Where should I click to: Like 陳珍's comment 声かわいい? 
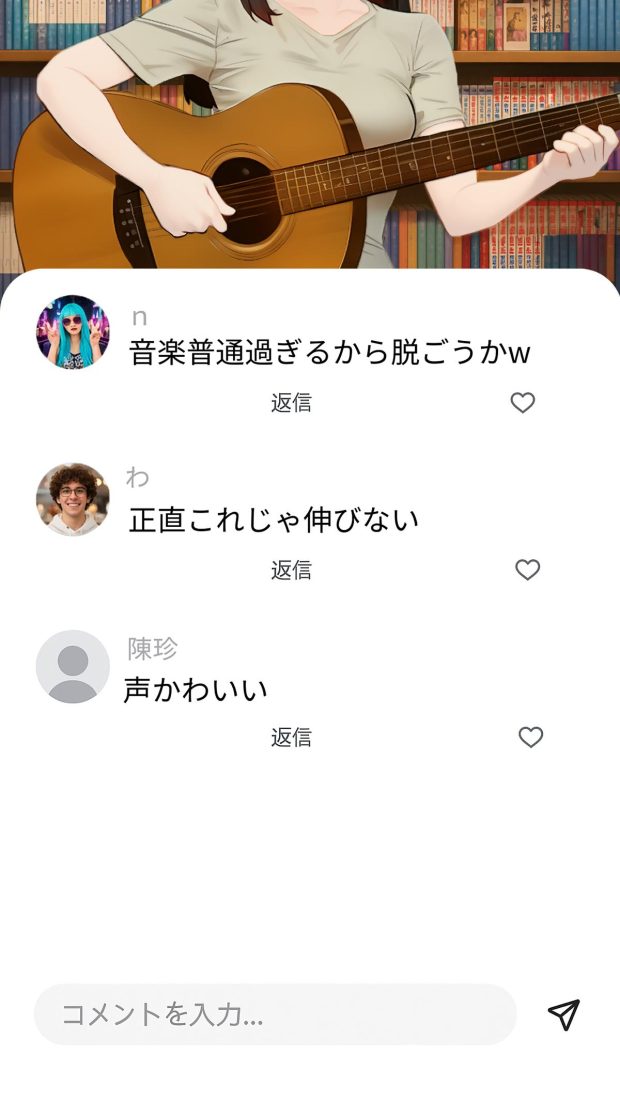click(x=531, y=737)
